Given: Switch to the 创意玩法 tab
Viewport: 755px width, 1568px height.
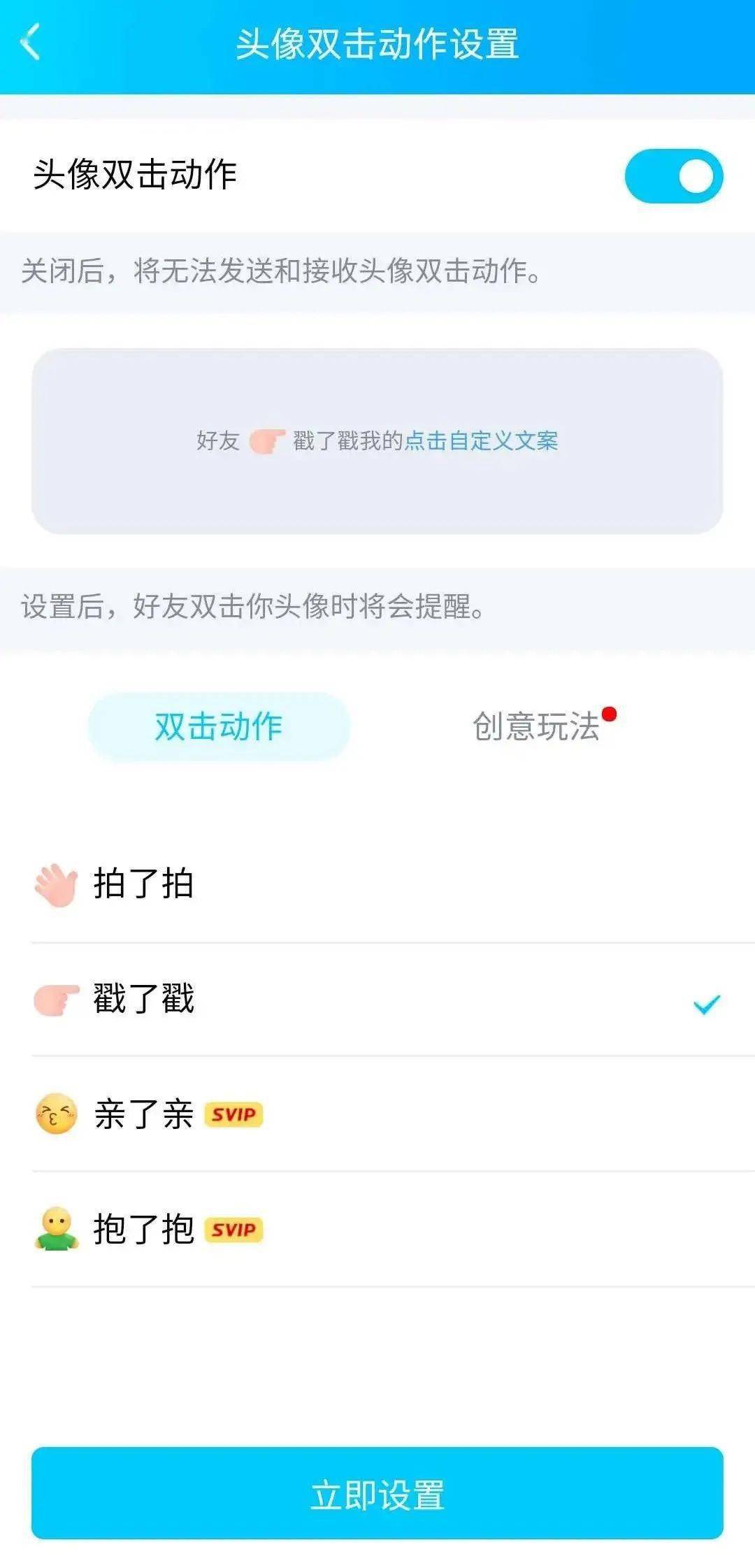Looking at the screenshot, I should click(x=536, y=726).
